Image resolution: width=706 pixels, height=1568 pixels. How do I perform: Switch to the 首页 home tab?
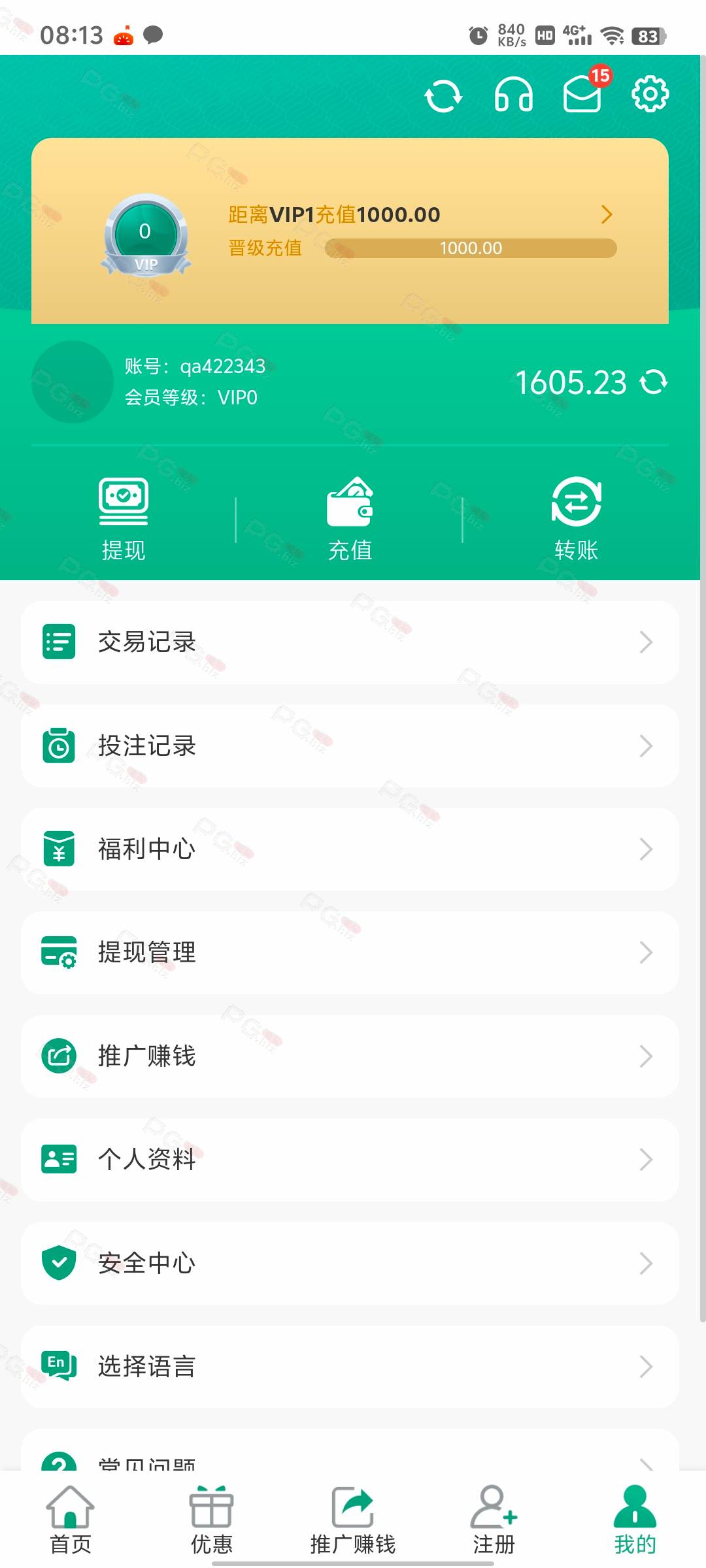[x=71, y=1520]
